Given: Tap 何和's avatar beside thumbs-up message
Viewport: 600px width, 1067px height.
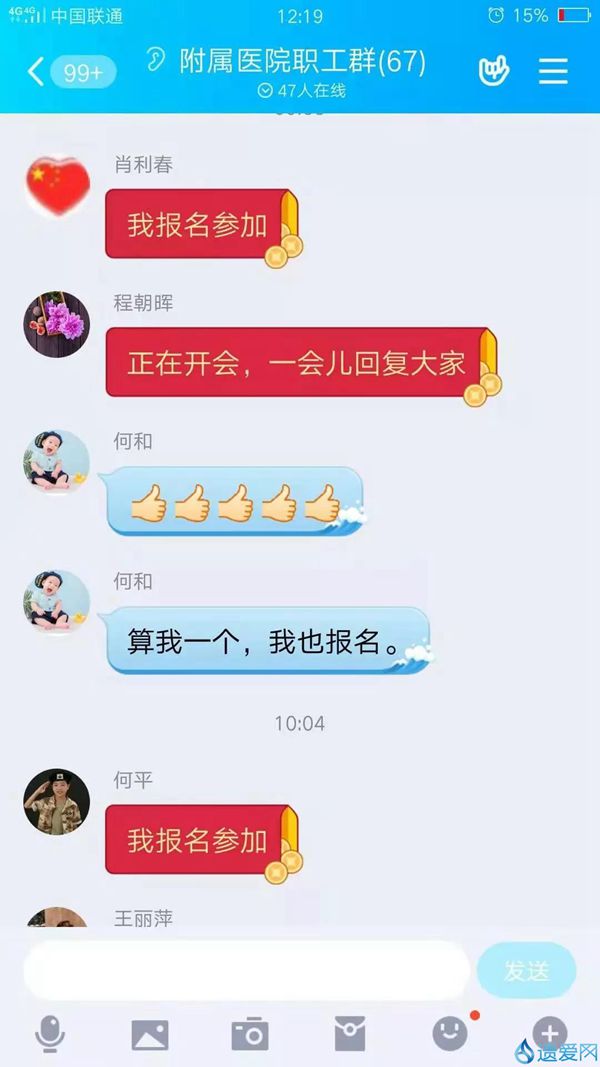Looking at the screenshot, I should click(57, 464).
